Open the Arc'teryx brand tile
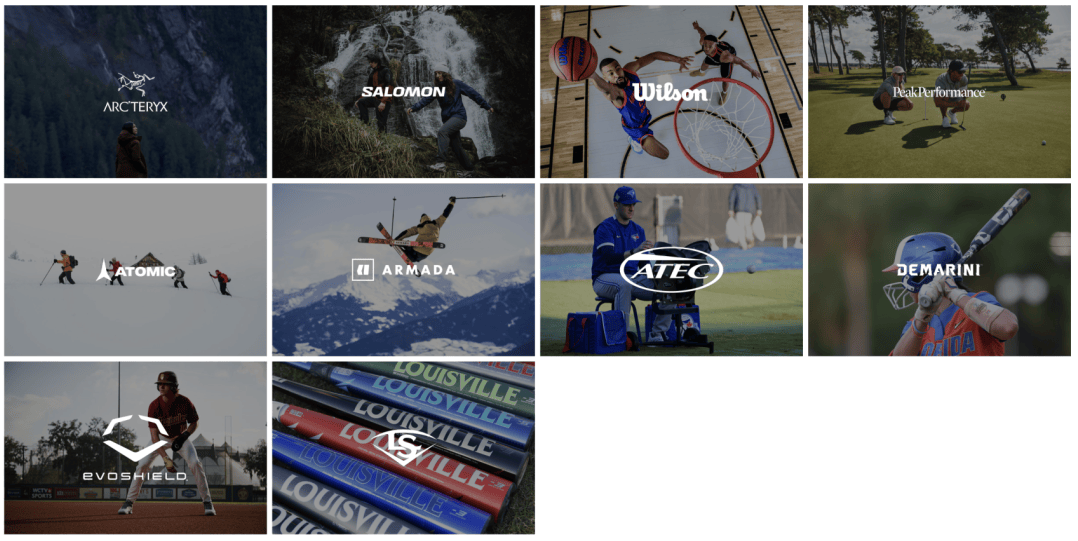This screenshot has height=541, width=1078. pos(135,92)
